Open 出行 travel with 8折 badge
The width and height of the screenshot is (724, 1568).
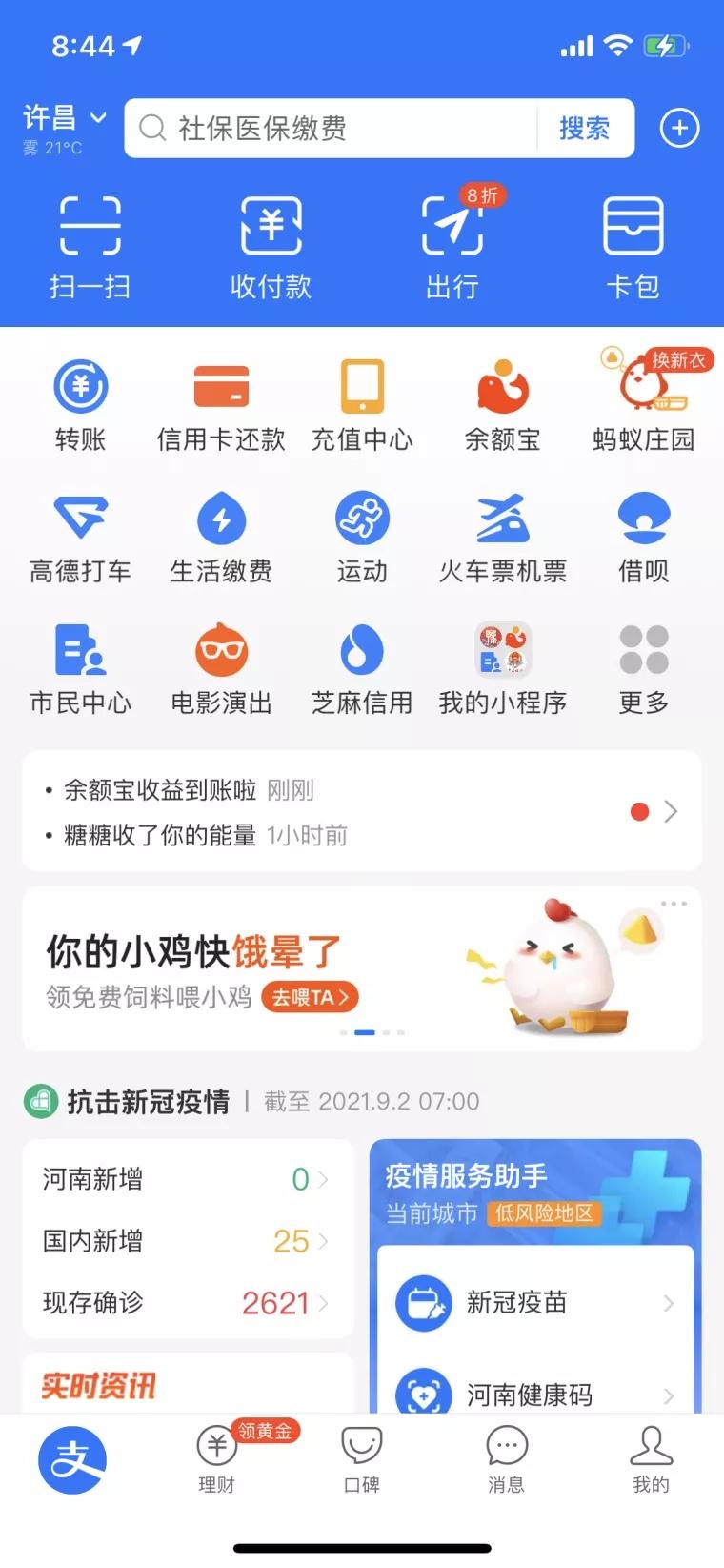[452, 243]
